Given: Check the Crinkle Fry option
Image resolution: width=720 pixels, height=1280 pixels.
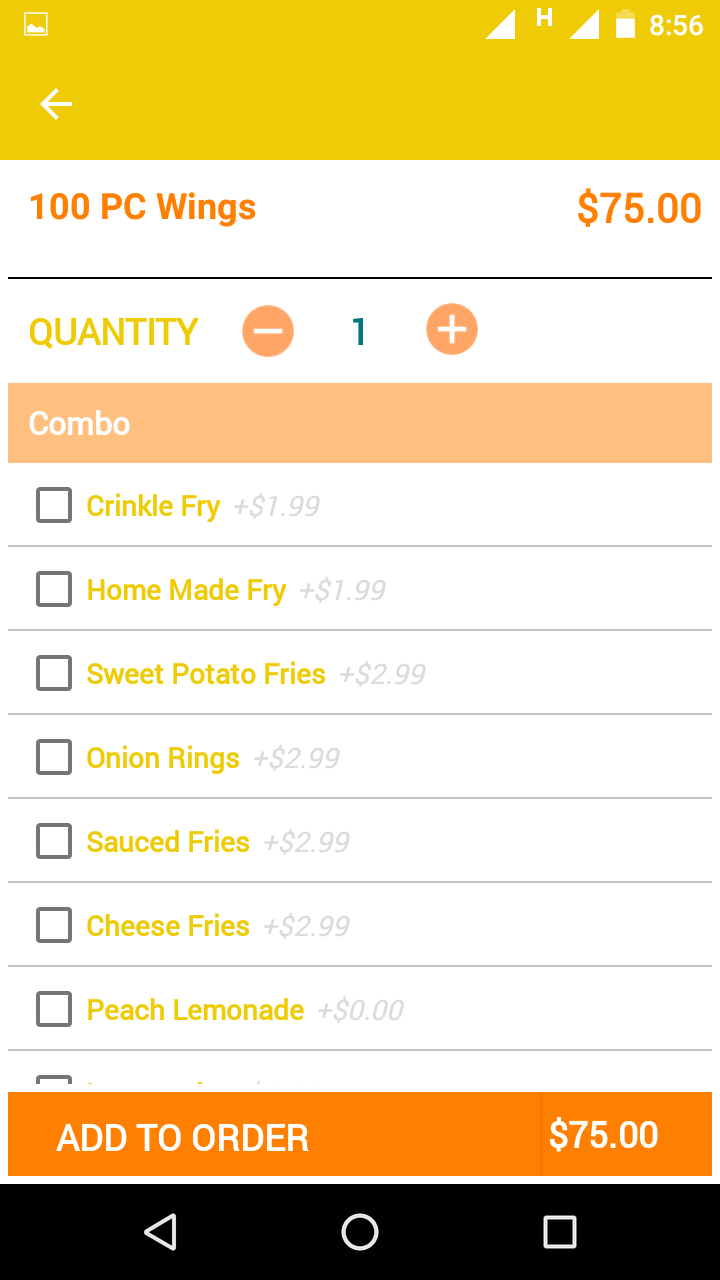Looking at the screenshot, I should (54, 506).
